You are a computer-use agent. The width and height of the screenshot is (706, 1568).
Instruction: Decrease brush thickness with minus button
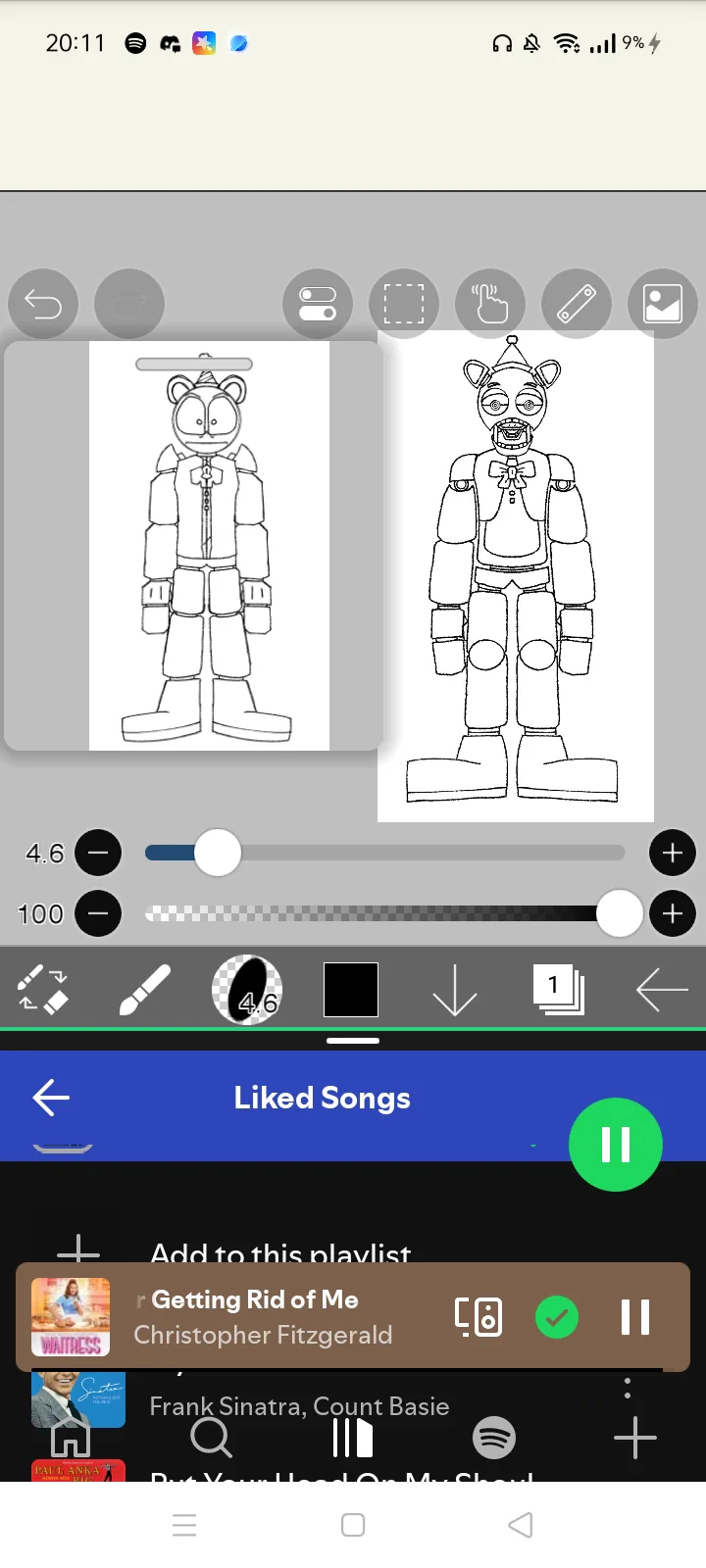98,854
